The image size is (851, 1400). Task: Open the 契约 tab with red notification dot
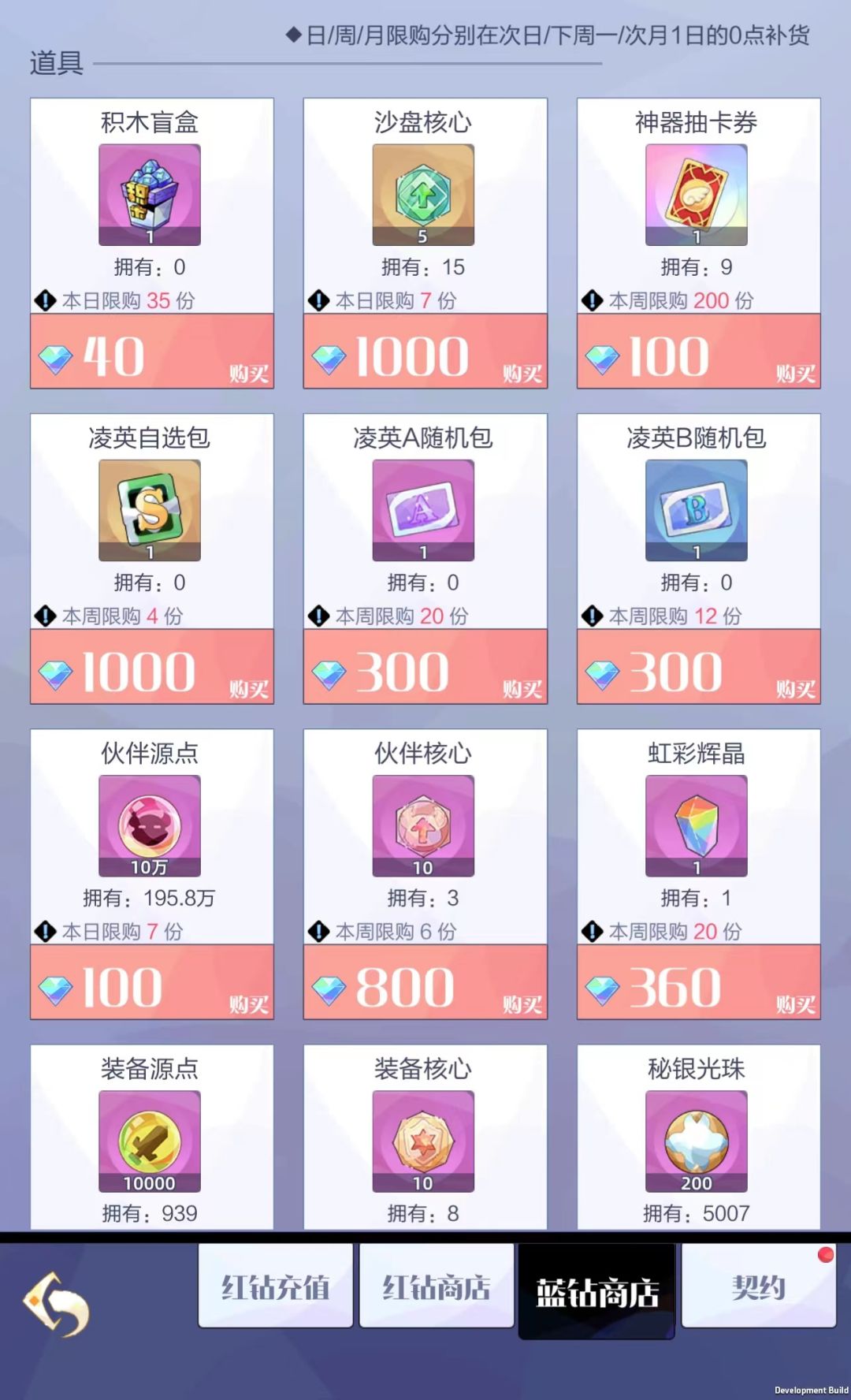757,1285
